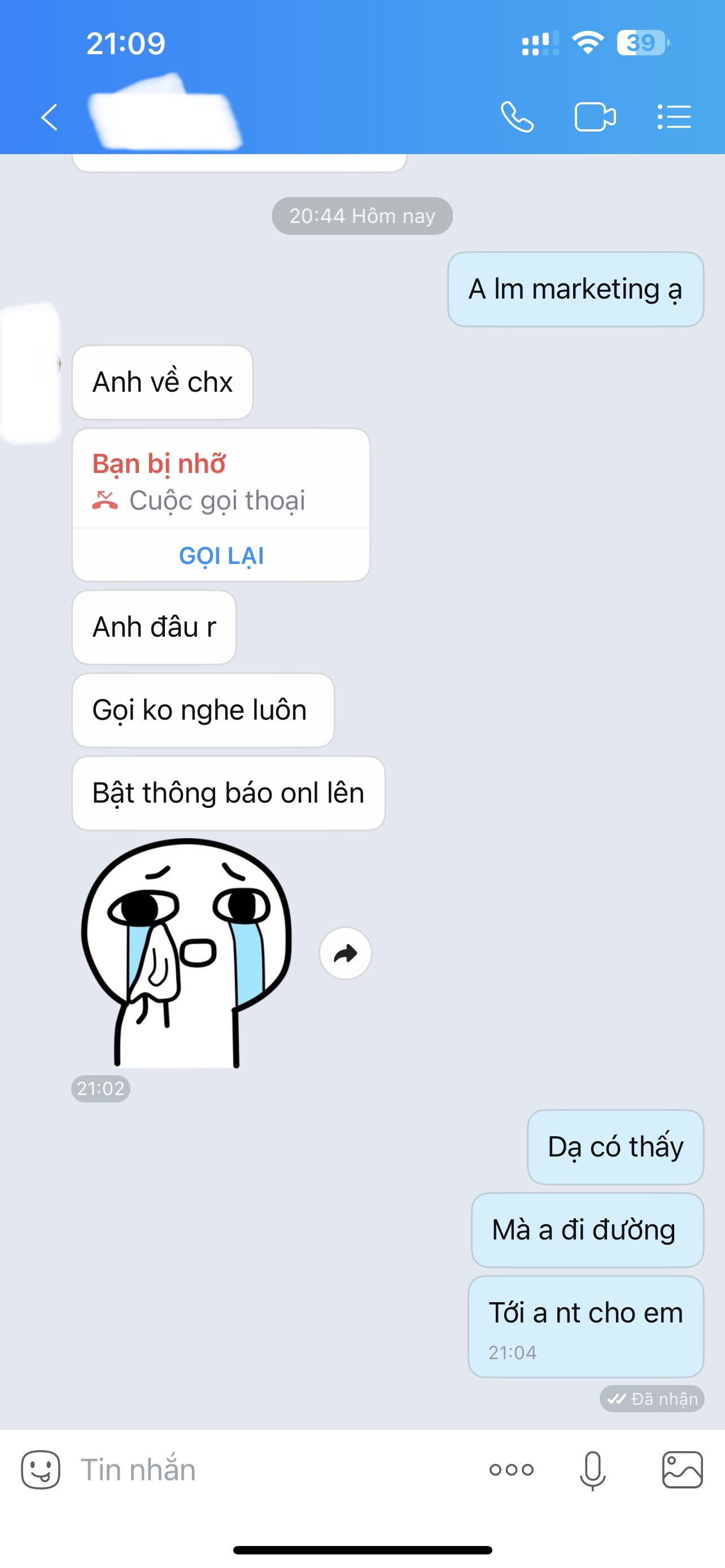
Task: Open the photo gallery picker
Action: coord(682,1470)
